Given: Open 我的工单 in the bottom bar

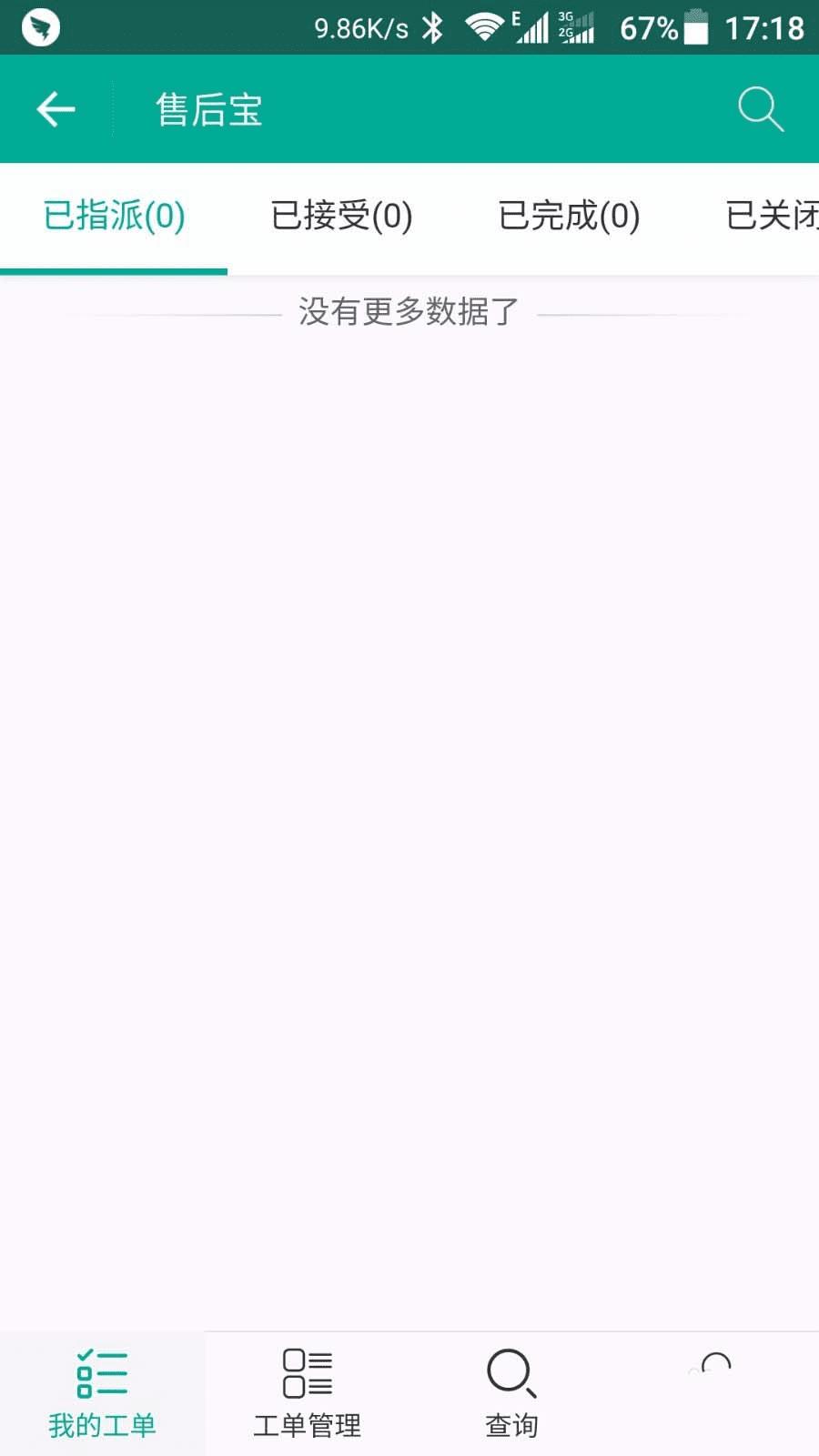Looking at the screenshot, I should pyautogui.click(x=102, y=1394).
